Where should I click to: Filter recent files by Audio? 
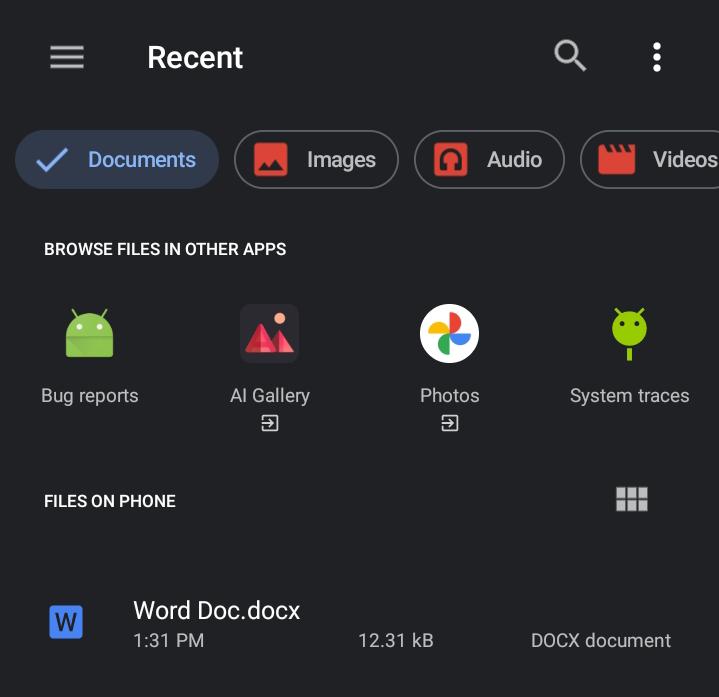pos(489,160)
